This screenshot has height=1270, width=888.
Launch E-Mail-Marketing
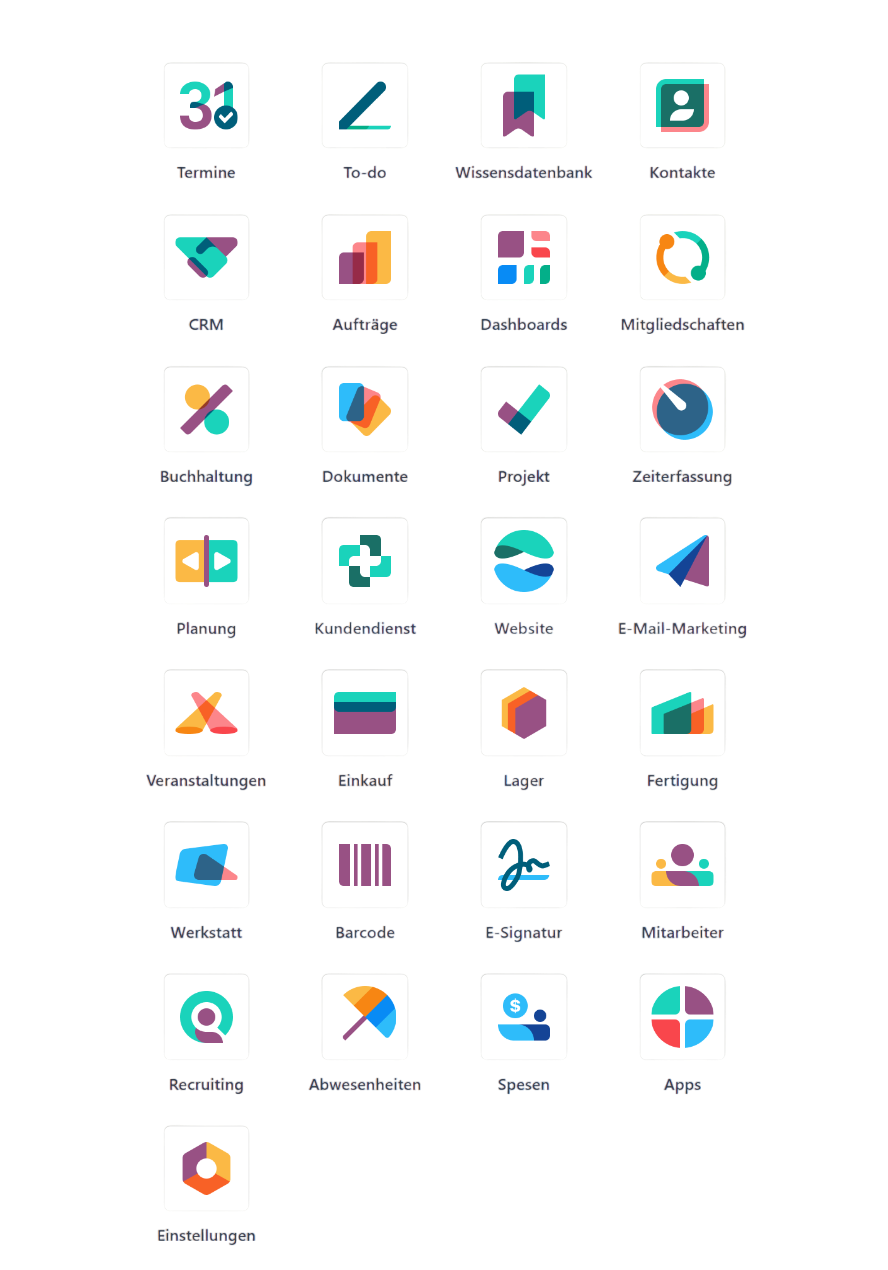point(682,561)
